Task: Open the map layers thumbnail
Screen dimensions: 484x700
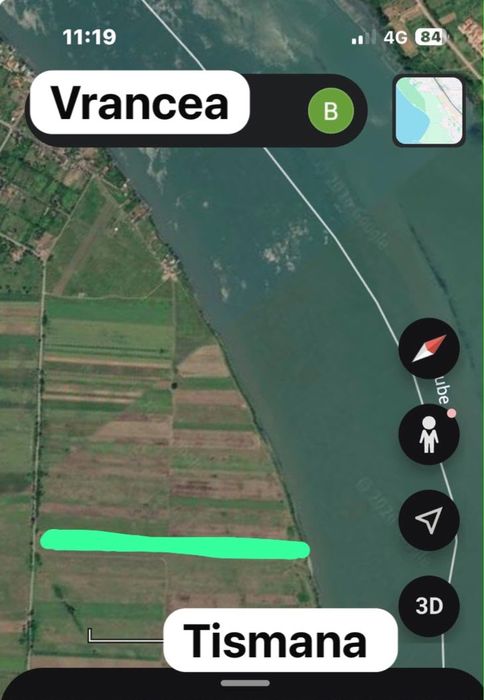Action: [x=429, y=110]
